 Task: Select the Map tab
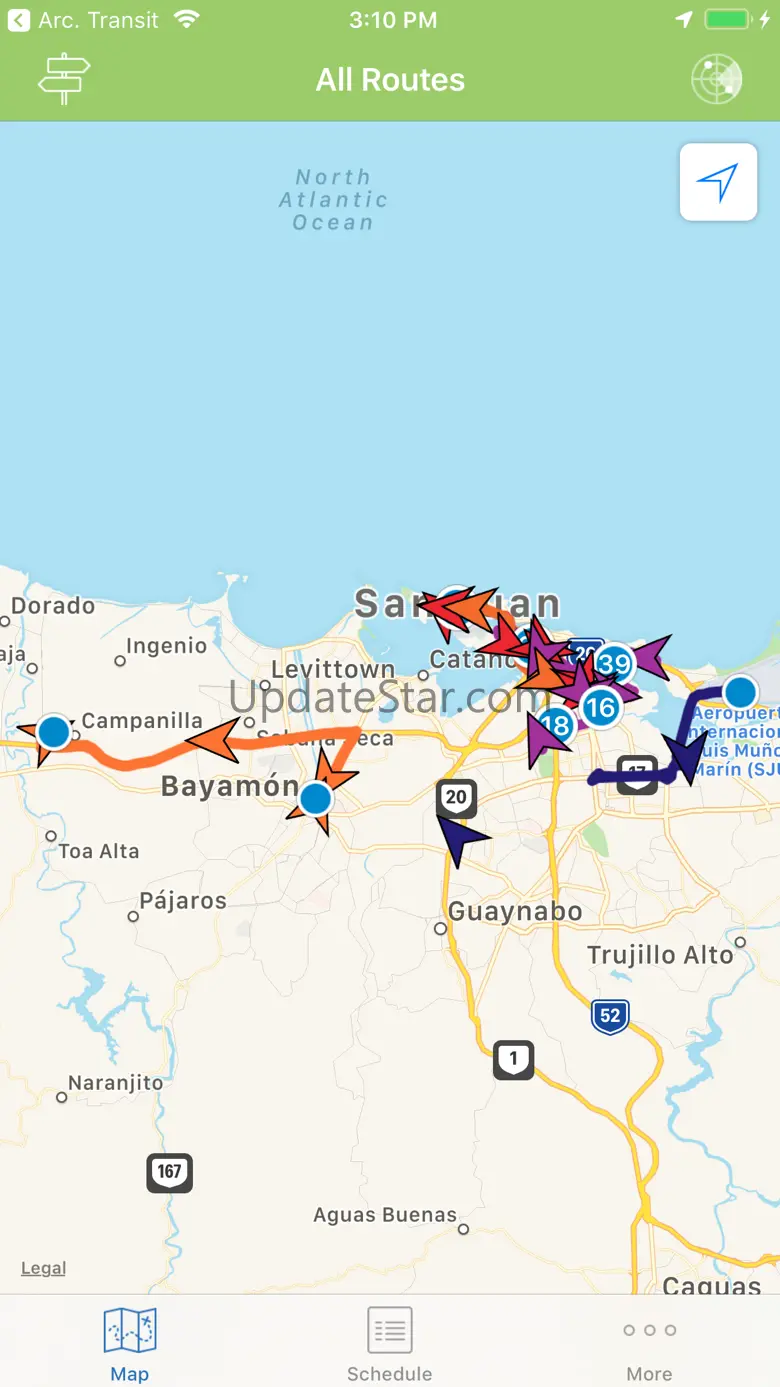click(x=130, y=1343)
